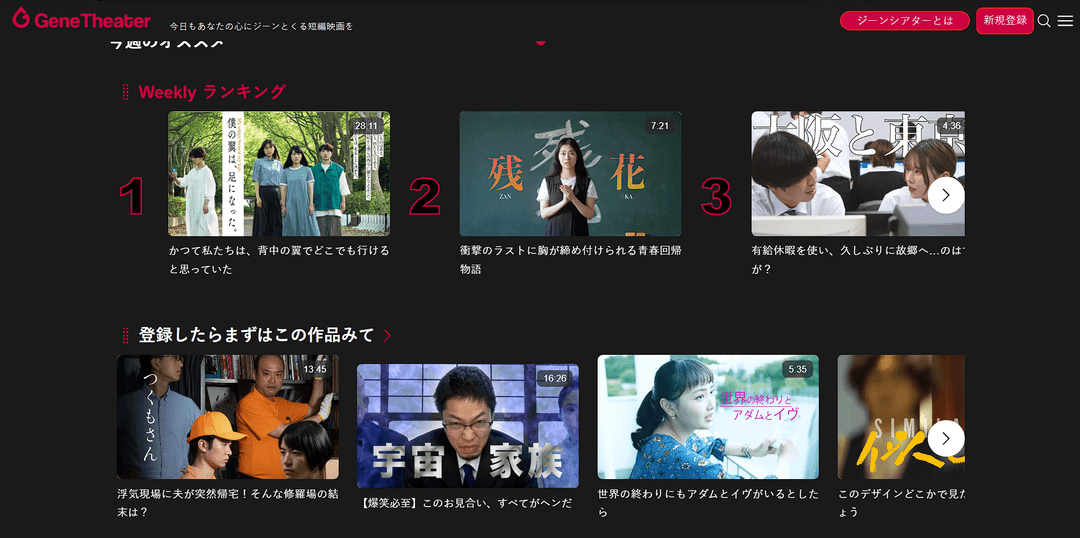The image size is (1080, 538).
Task: Show next Weekly ランキング items
Action: coord(946,194)
